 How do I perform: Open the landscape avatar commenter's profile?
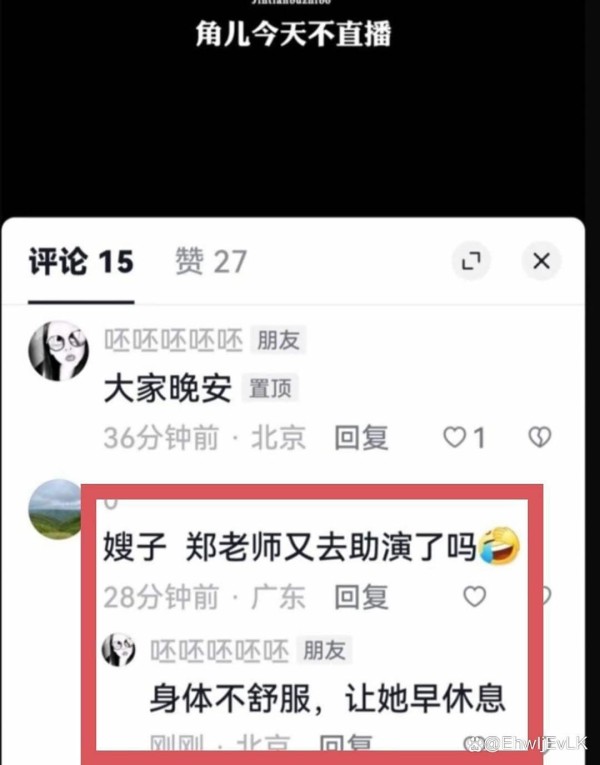click(56, 508)
